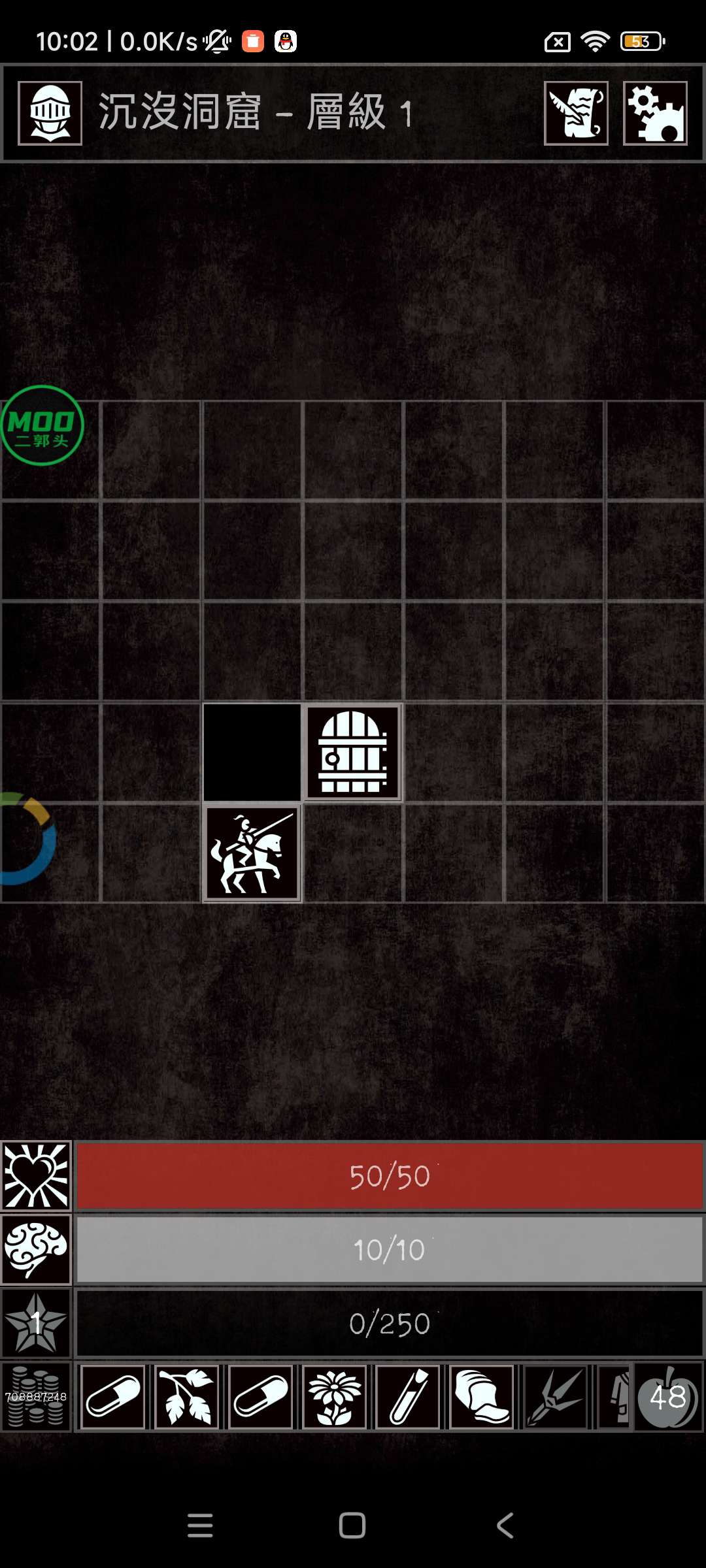This screenshot has height=1568, width=706.
Task: Select the mounted knight tile
Action: (x=252, y=853)
